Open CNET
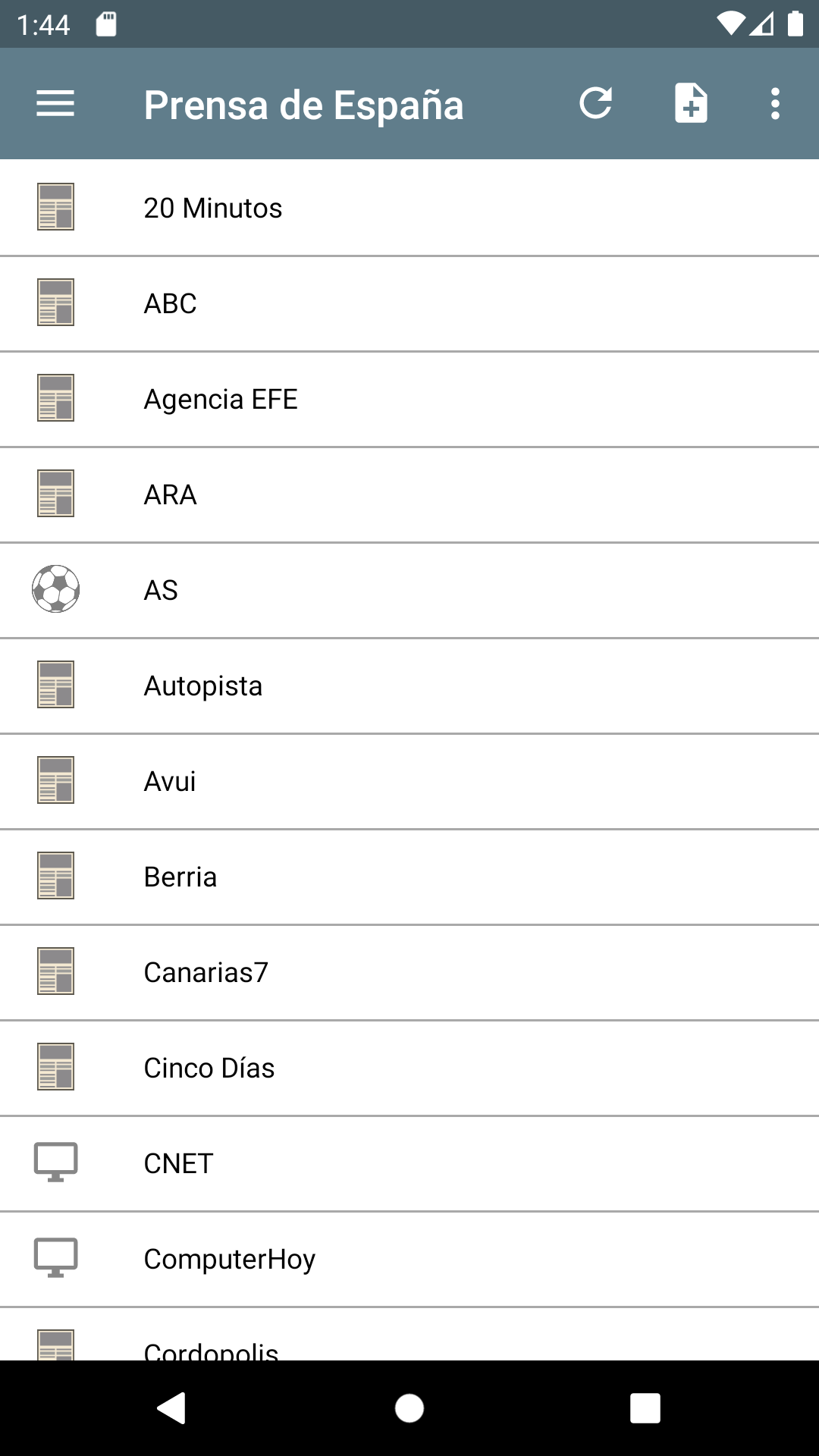This screenshot has width=819, height=1456. 409,1163
